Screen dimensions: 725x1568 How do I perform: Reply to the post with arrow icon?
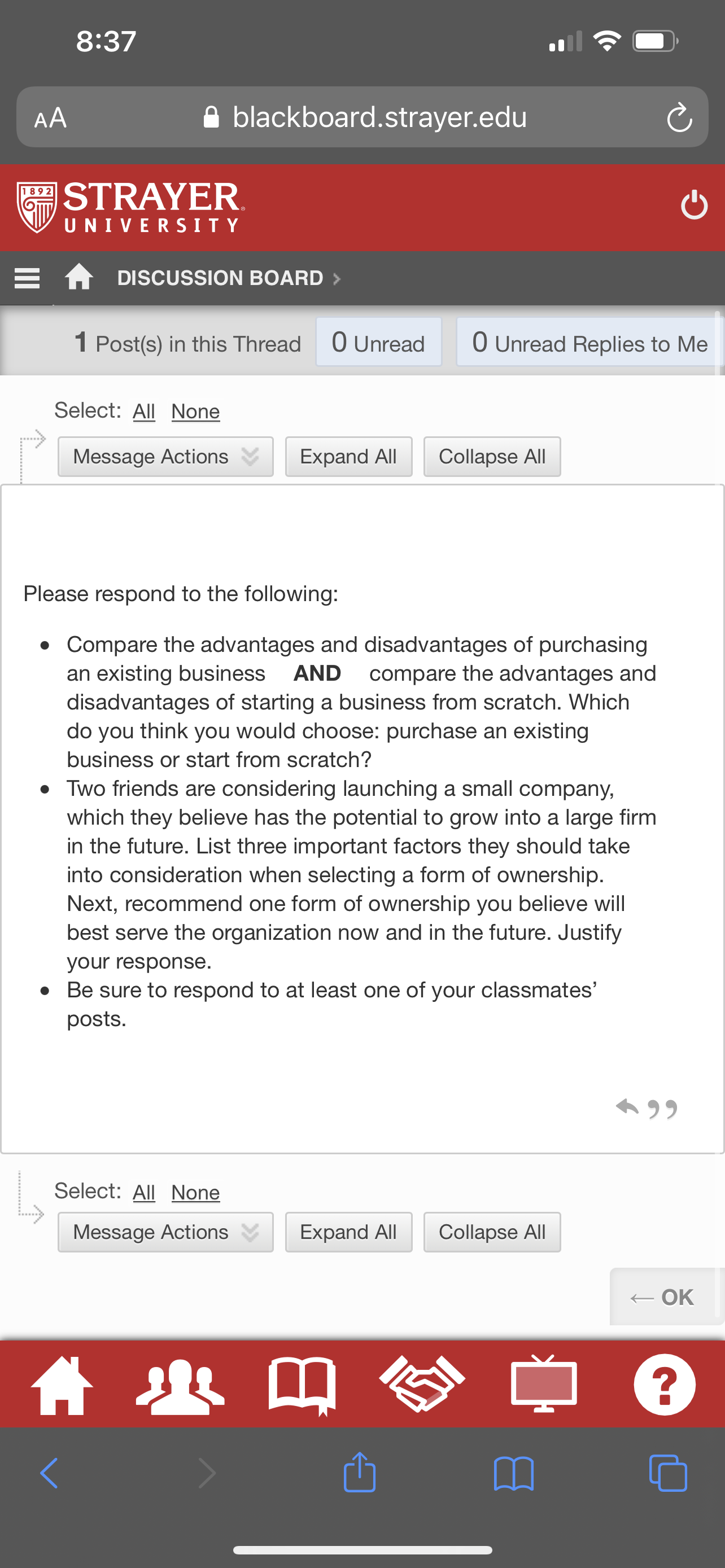click(x=627, y=1107)
